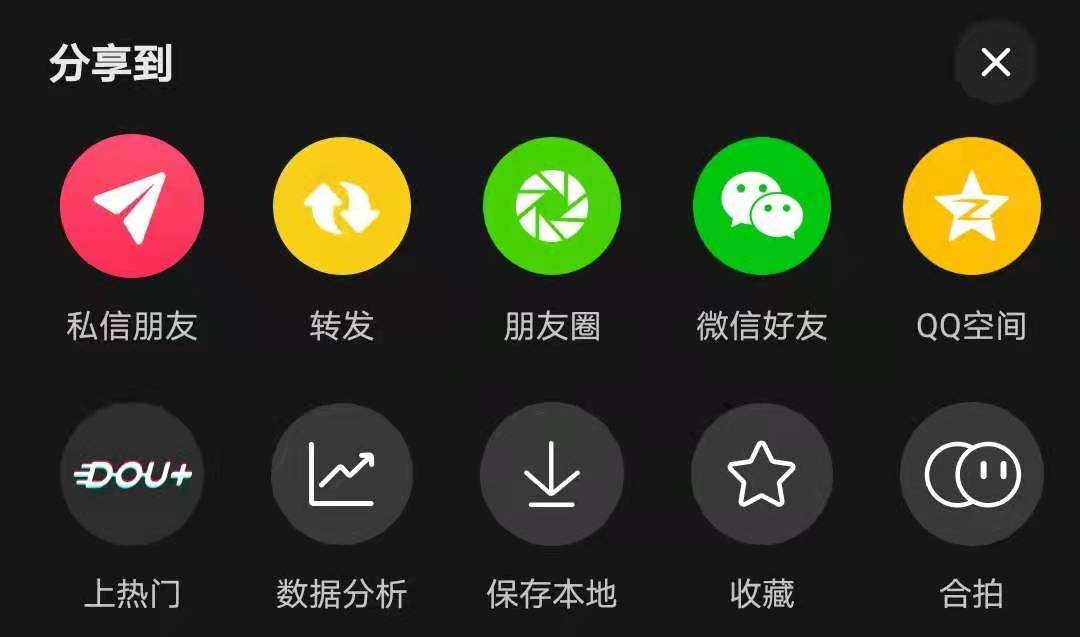Image resolution: width=1080 pixels, height=637 pixels.
Task: Share to 微信好友
Action: tap(762, 206)
